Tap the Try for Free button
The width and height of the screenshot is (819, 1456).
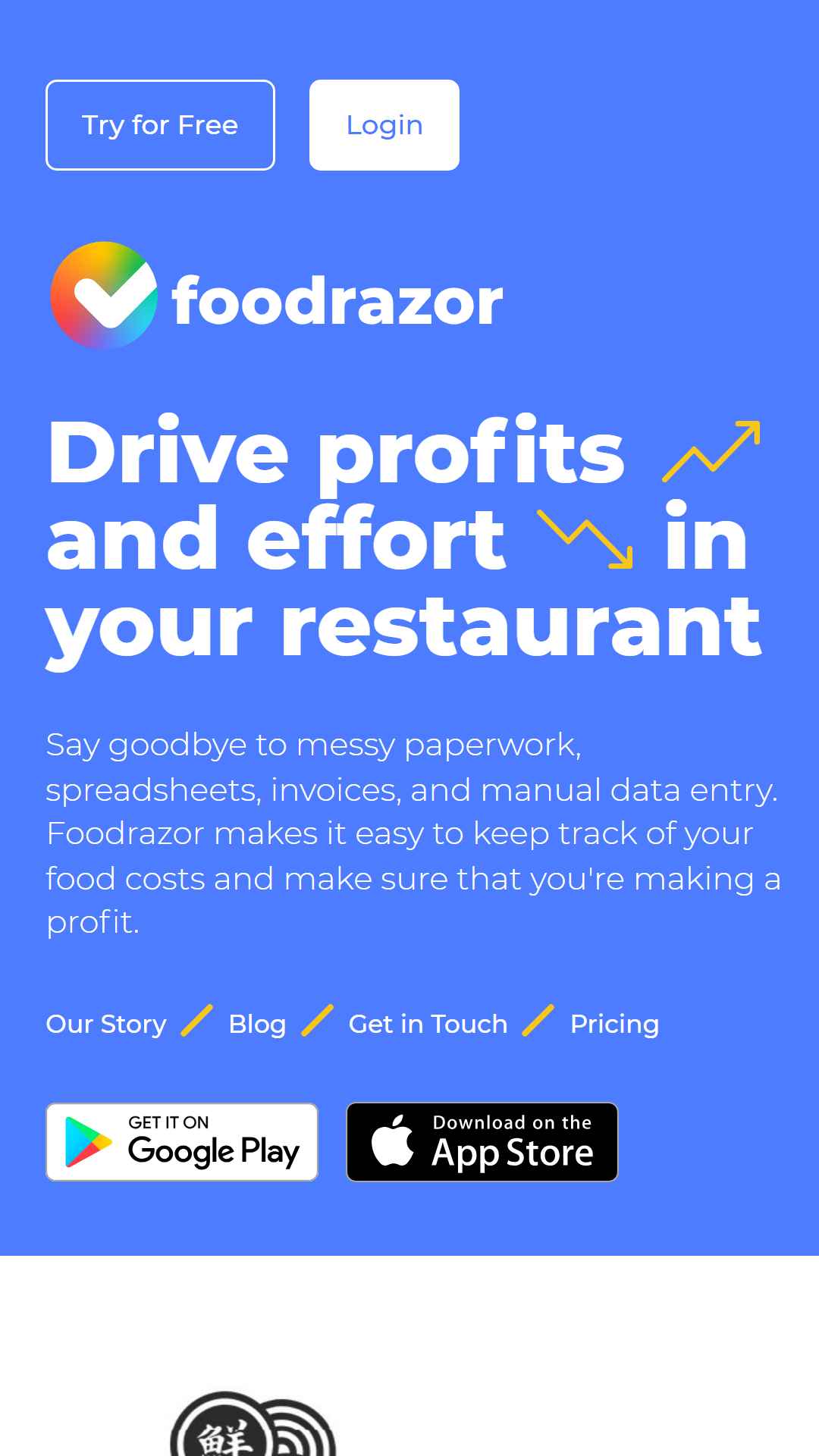(160, 125)
